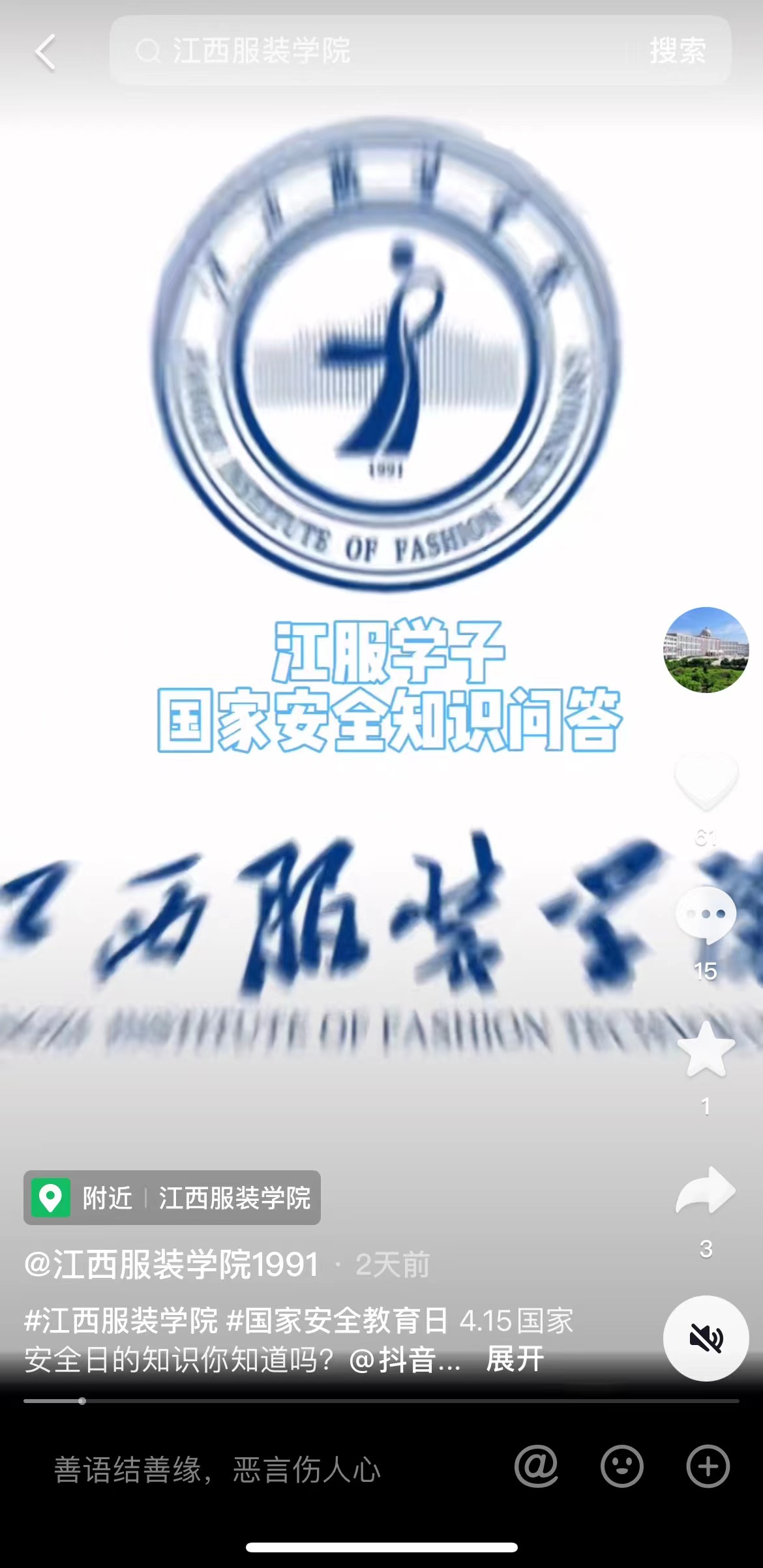Open the 附近 江西服装学院 location tag

click(172, 1198)
